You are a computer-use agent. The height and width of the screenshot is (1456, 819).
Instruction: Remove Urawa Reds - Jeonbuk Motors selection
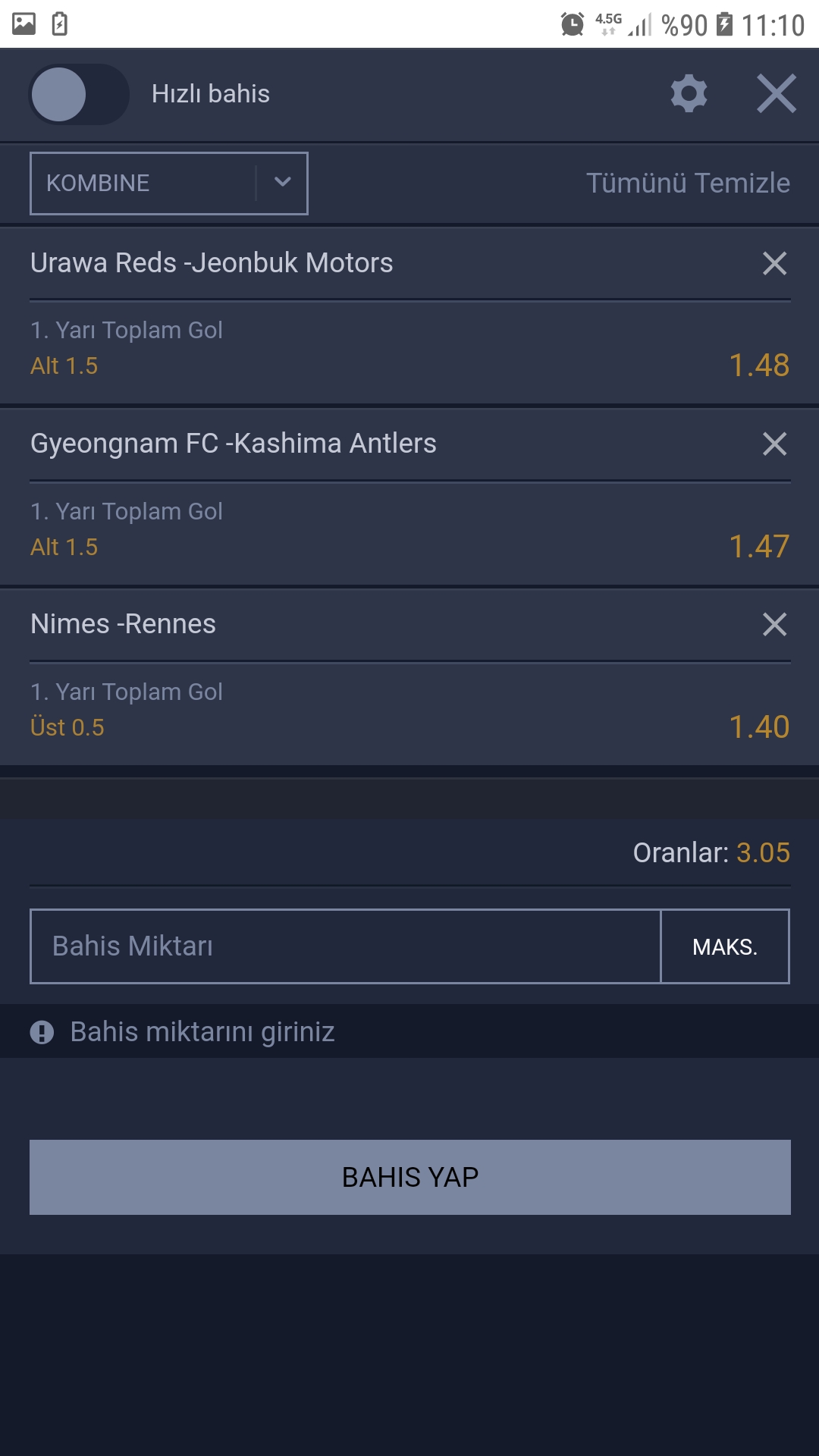[x=774, y=263]
